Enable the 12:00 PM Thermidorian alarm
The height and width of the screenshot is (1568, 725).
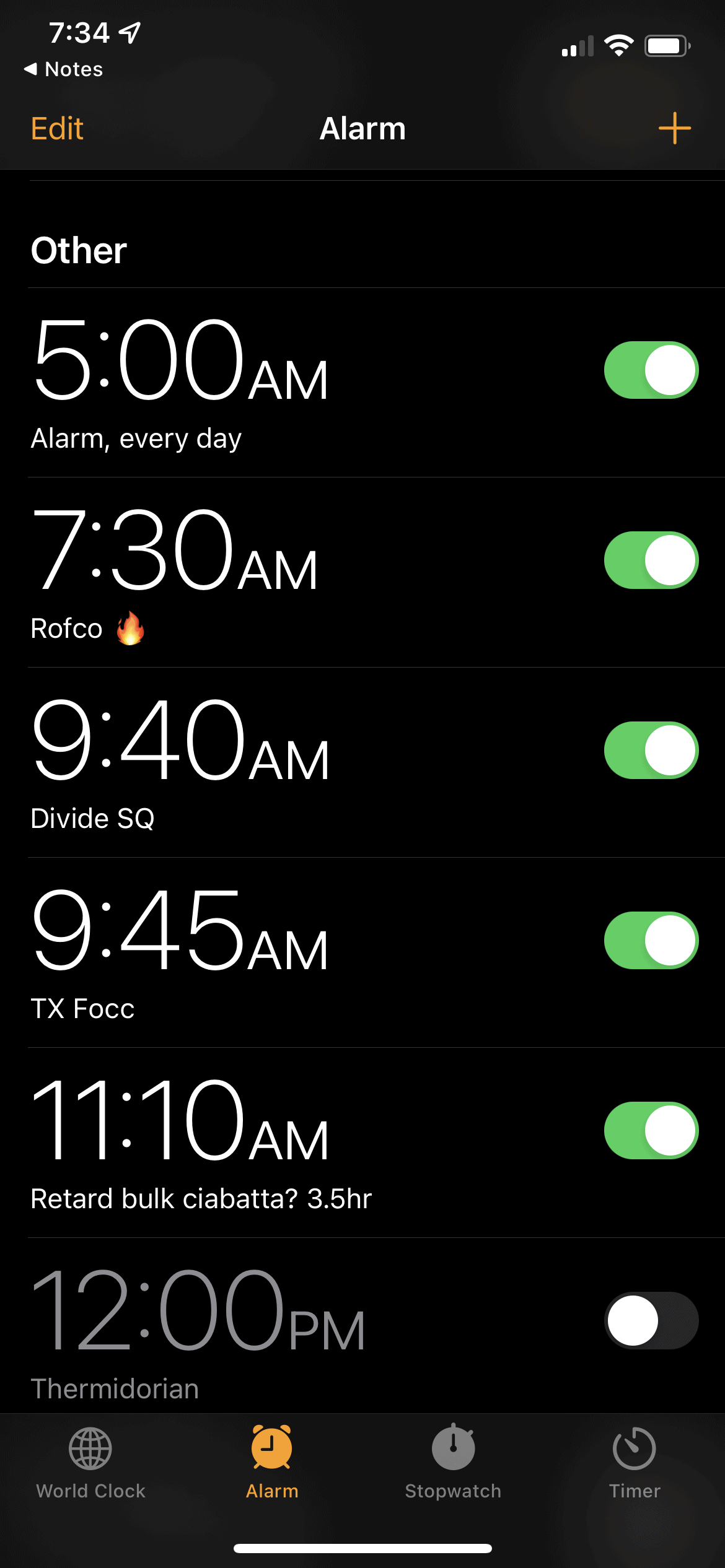(x=651, y=1321)
